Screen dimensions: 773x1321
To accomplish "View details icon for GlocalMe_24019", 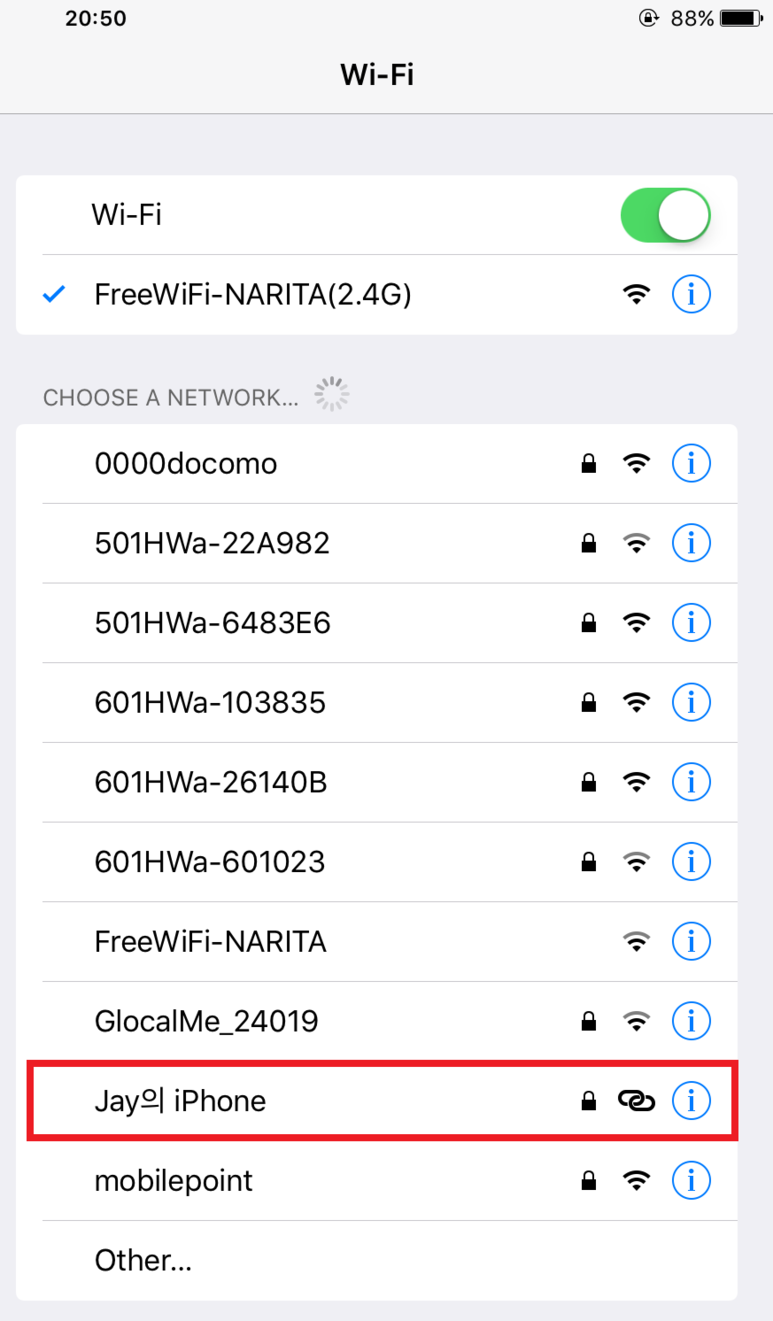I will (x=691, y=1021).
